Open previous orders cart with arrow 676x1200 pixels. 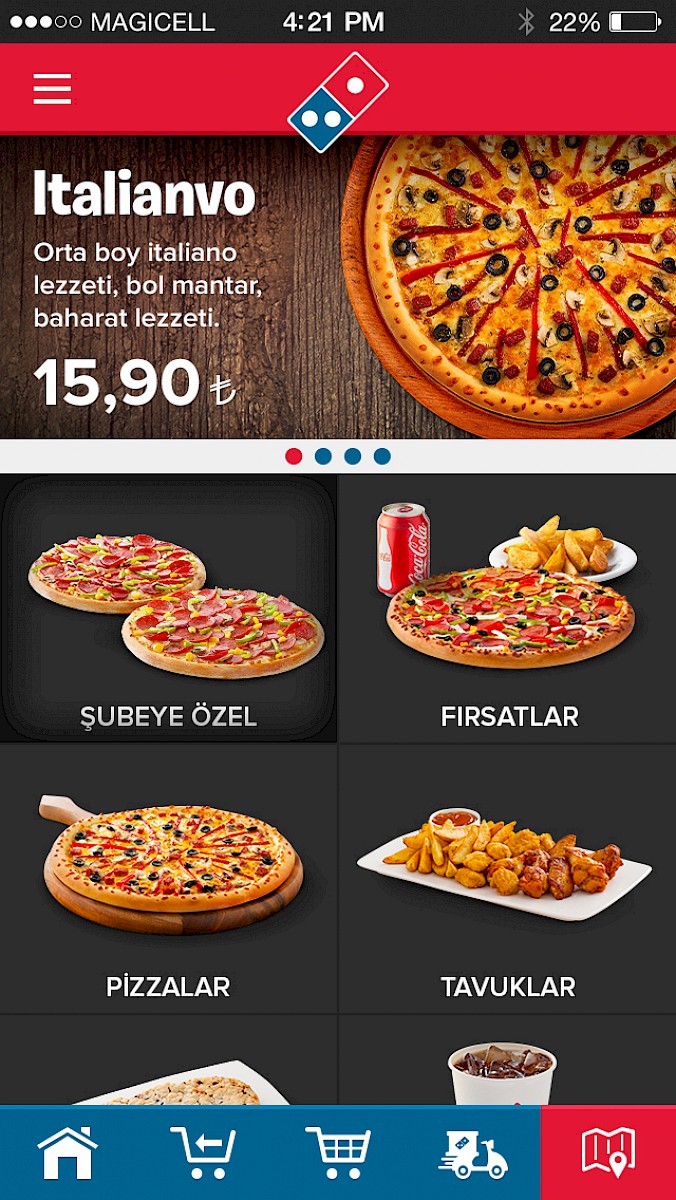tap(203, 1153)
